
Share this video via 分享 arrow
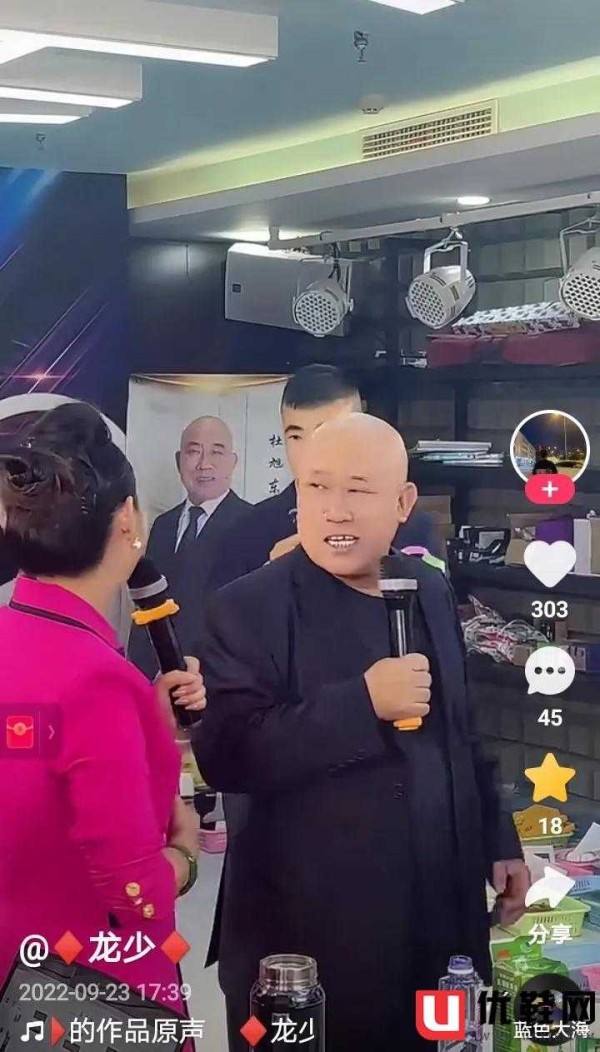pyautogui.click(x=550, y=888)
